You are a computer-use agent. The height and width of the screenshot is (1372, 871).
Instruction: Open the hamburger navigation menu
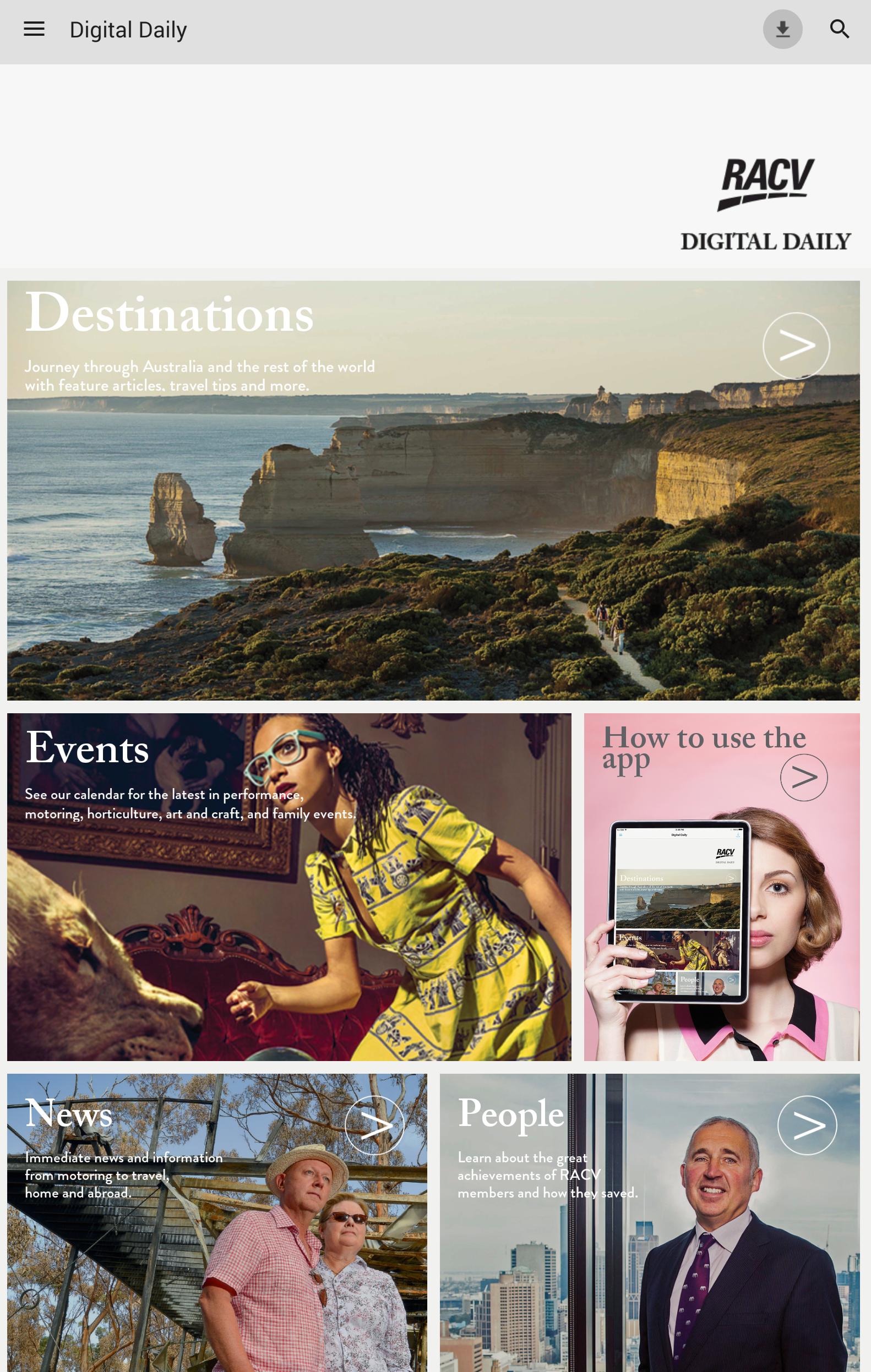[34, 29]
